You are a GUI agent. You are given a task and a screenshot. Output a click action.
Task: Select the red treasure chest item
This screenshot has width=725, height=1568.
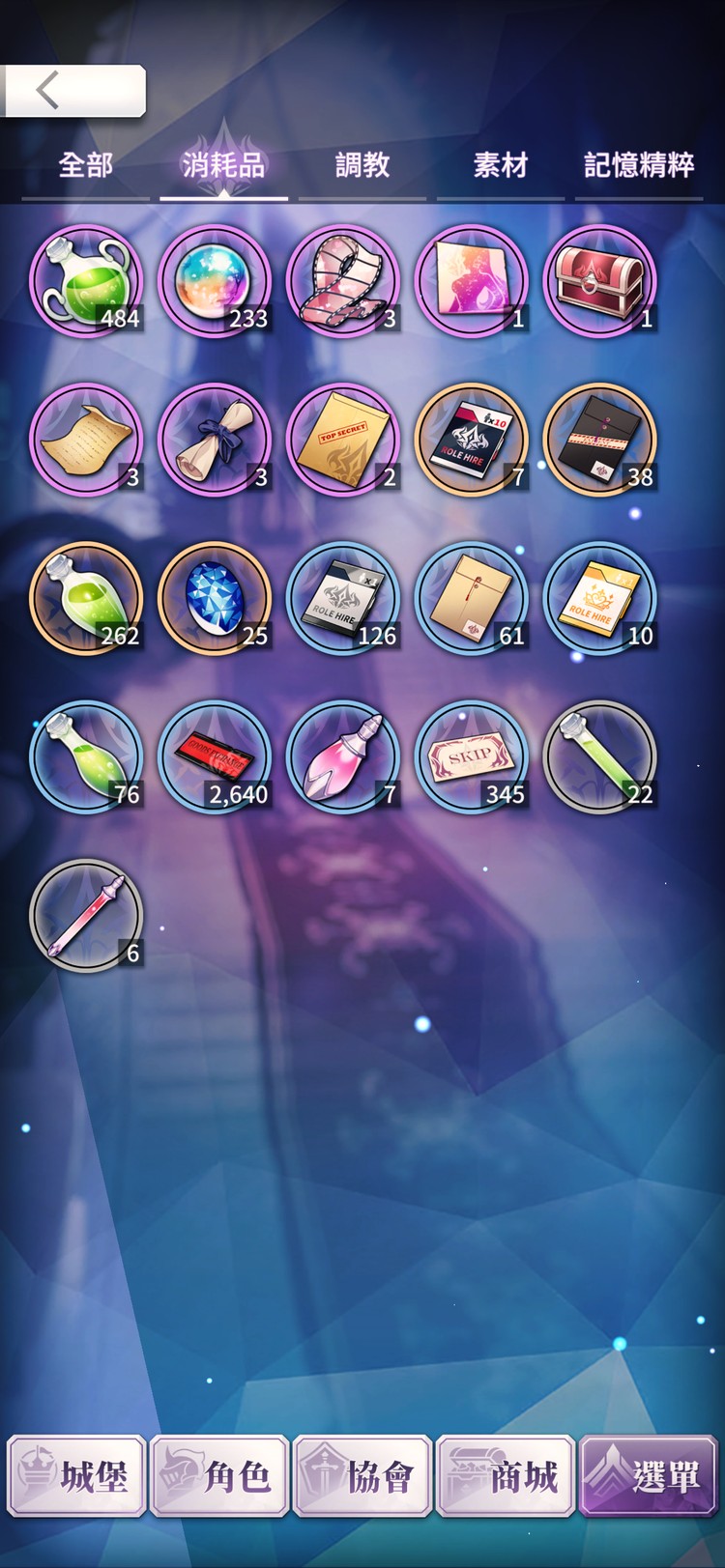coord(599,281)
